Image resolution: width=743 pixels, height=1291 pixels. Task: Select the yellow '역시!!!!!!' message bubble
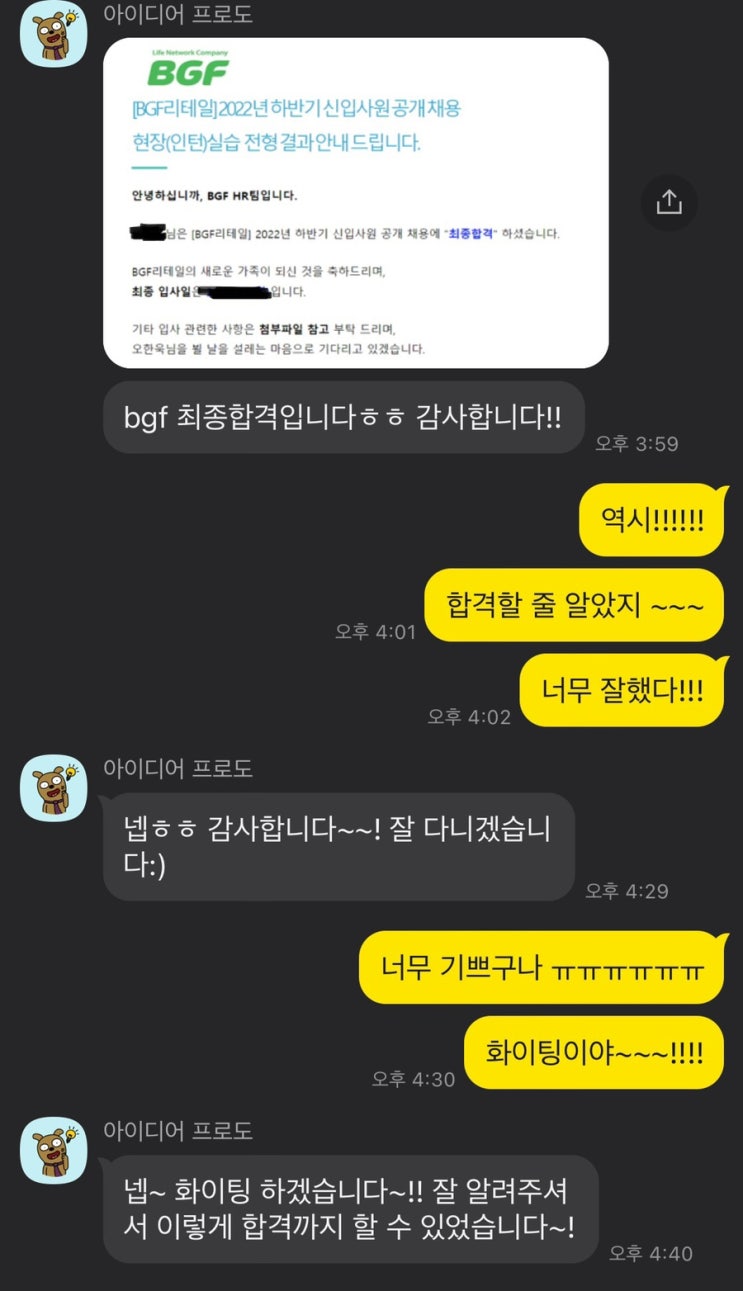click(x=651, y=521)
